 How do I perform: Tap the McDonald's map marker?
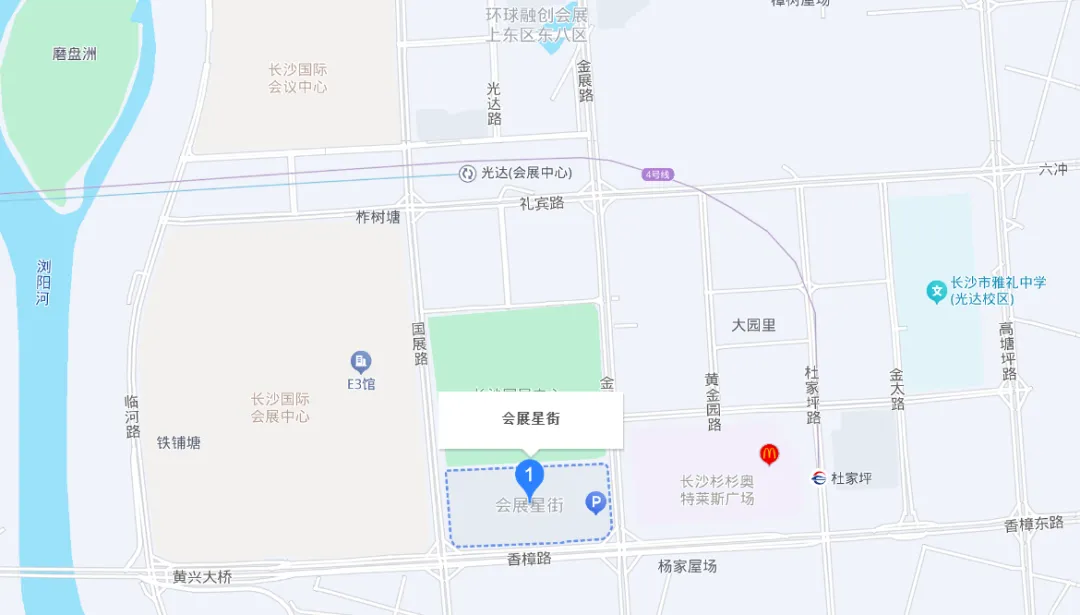coord(769,455)
